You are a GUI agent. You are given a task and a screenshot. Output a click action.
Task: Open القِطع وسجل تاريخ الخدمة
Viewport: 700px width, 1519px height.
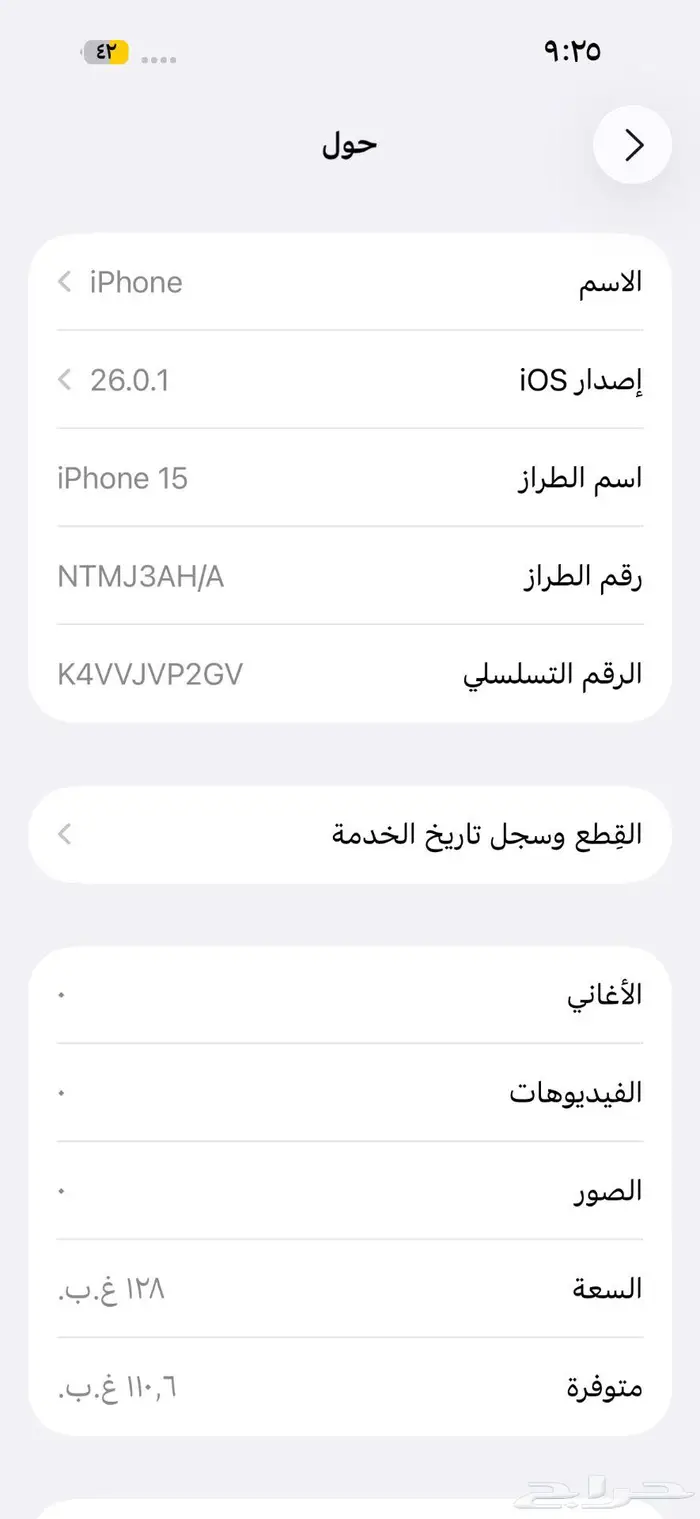[350, 834]
